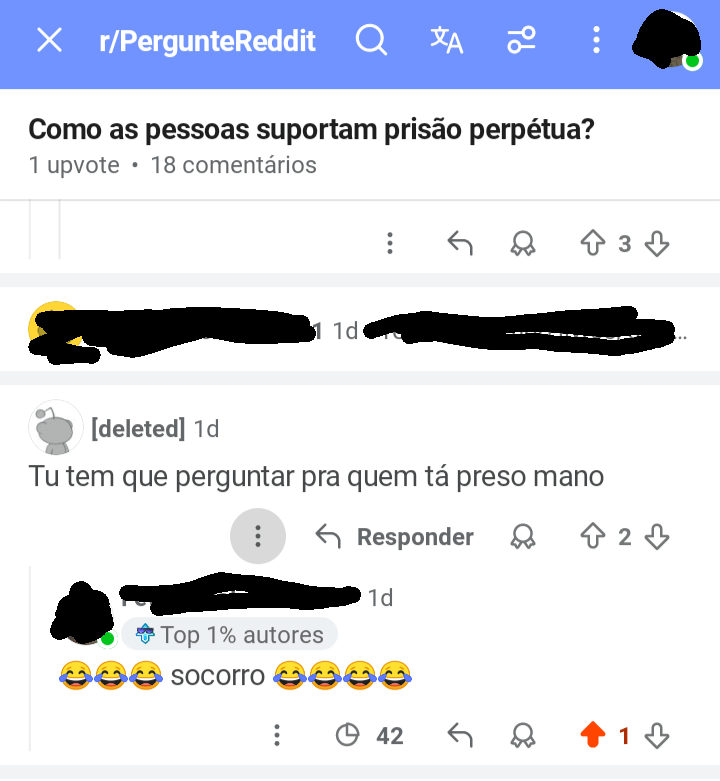Viewport: 720px width, 781px height.
Task: Reply to the deleted user's comment
Action: pos(395,537)
